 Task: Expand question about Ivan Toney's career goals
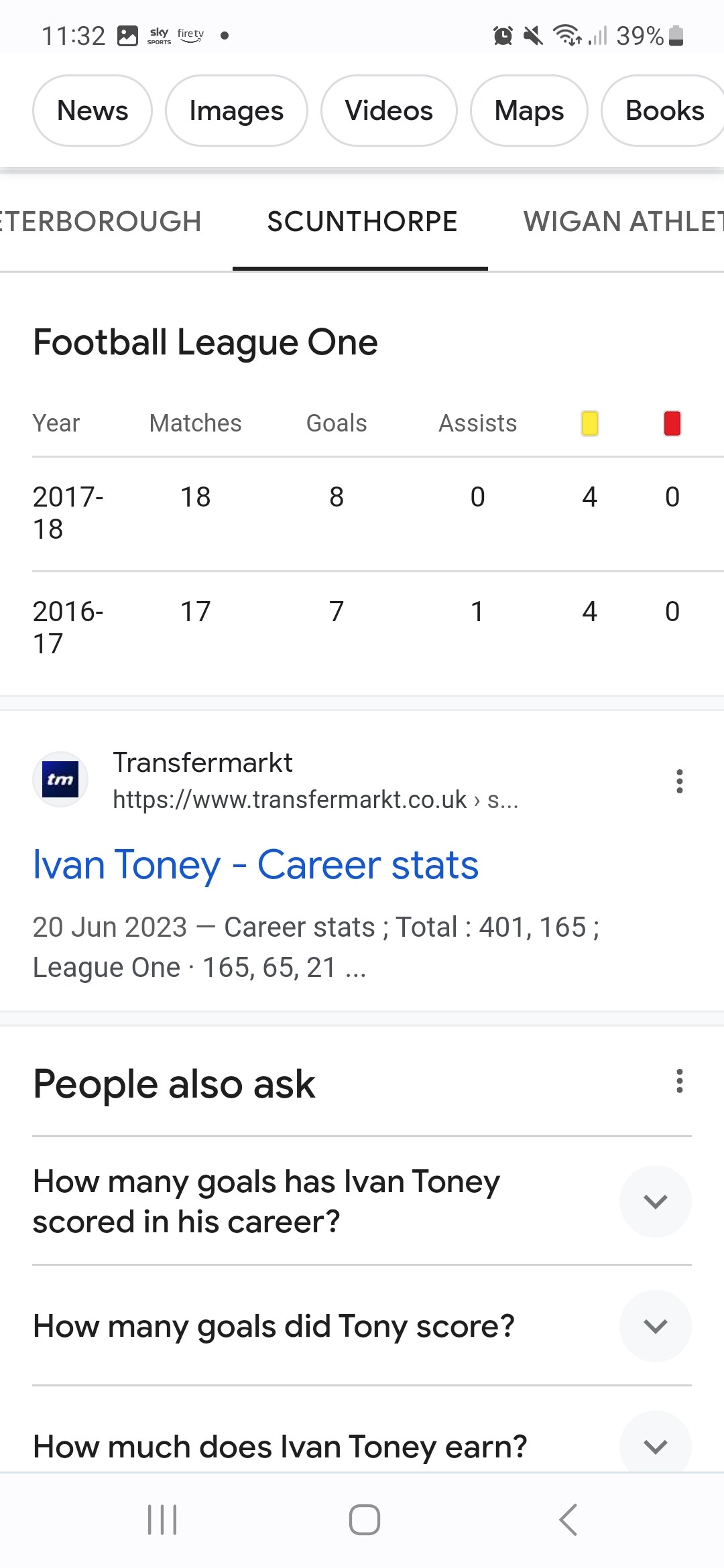(x=362, y=1201)
